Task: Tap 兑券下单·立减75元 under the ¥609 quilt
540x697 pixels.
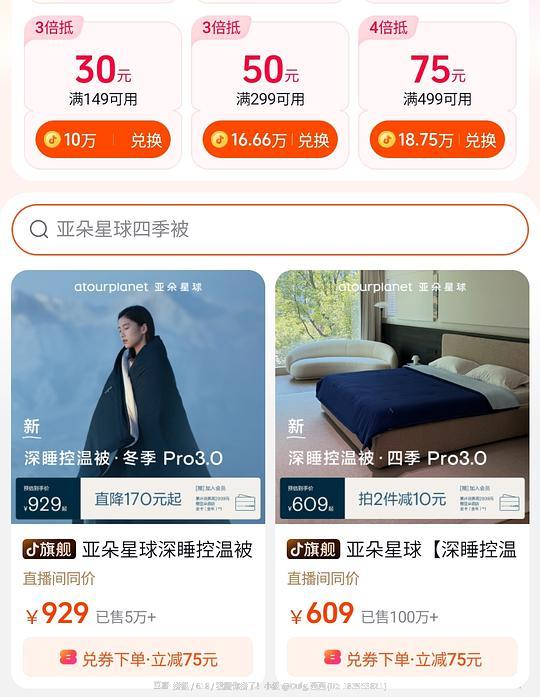Action: coord(402,657)
